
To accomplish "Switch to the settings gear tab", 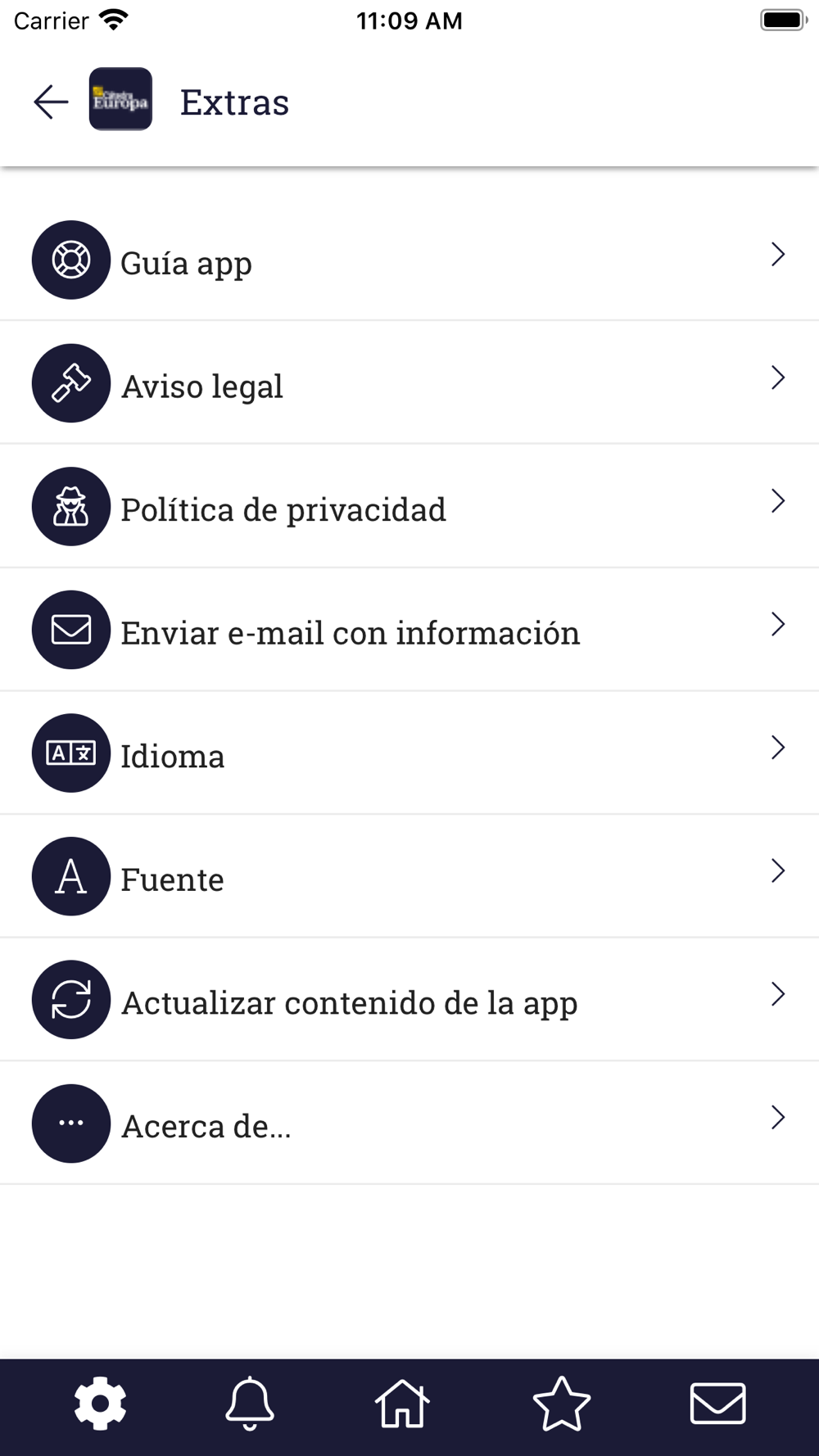I will coord(100,1404).
